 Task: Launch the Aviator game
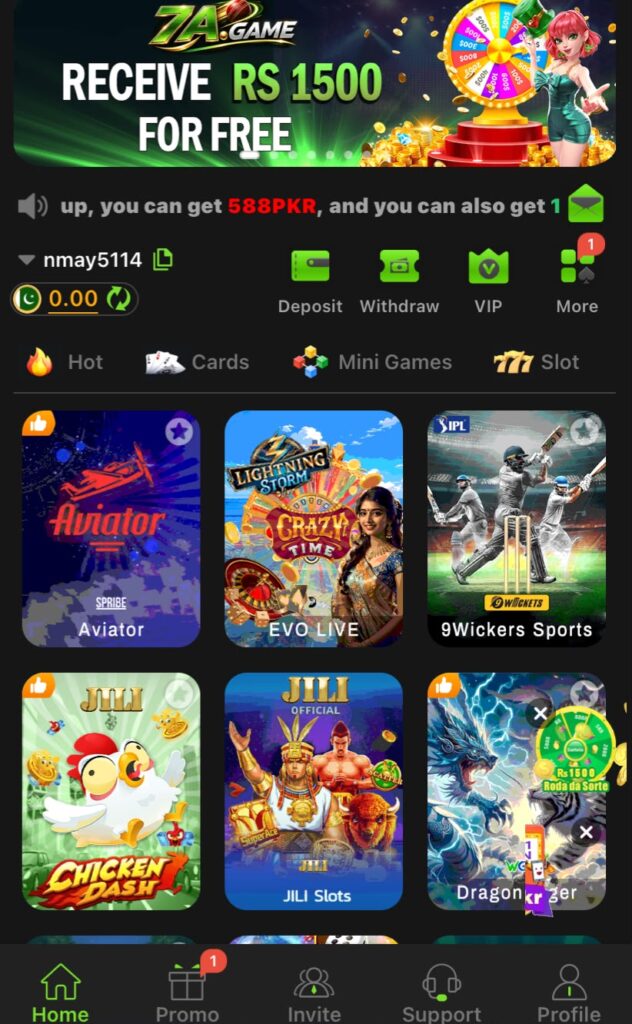pyautogui.click(x=111, y=528)
